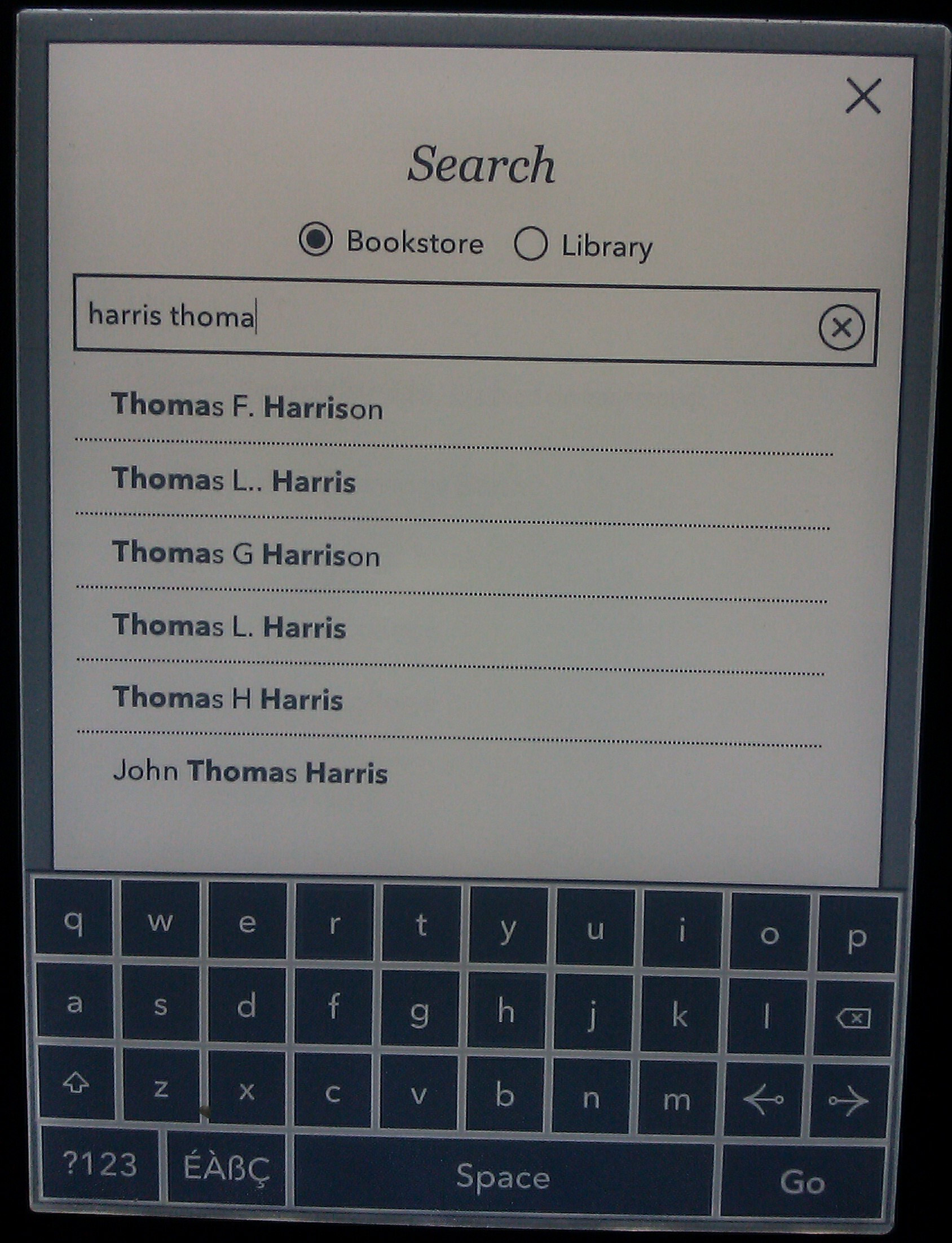Open the ÉÀßÇ accented characters keyboard
This screenshot has height=1243, width=952.
[x=227, y=1167]
